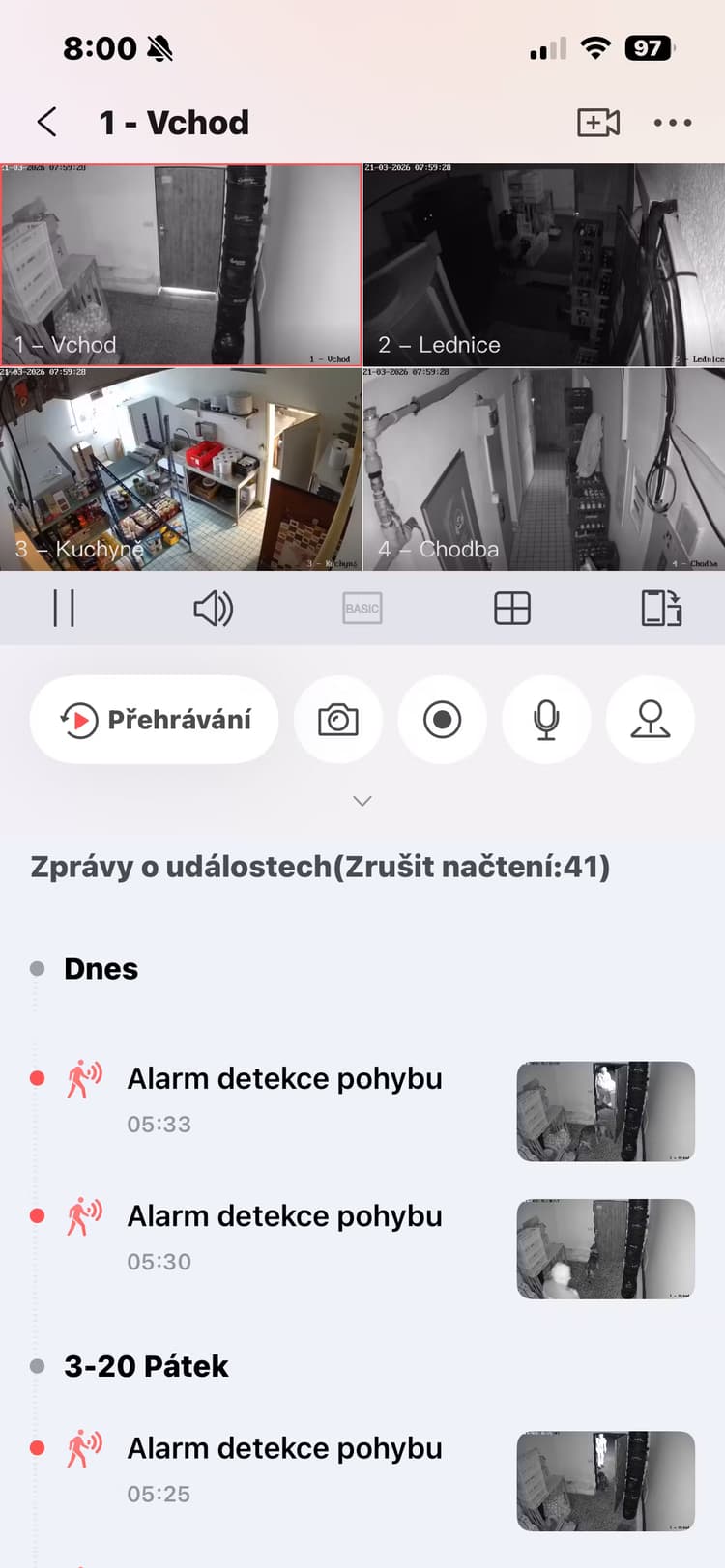Viewport: 725px width, 1568px height.
Task: Open Přehrávání playback
Action: pyautogui.click(x=155, y=720)
